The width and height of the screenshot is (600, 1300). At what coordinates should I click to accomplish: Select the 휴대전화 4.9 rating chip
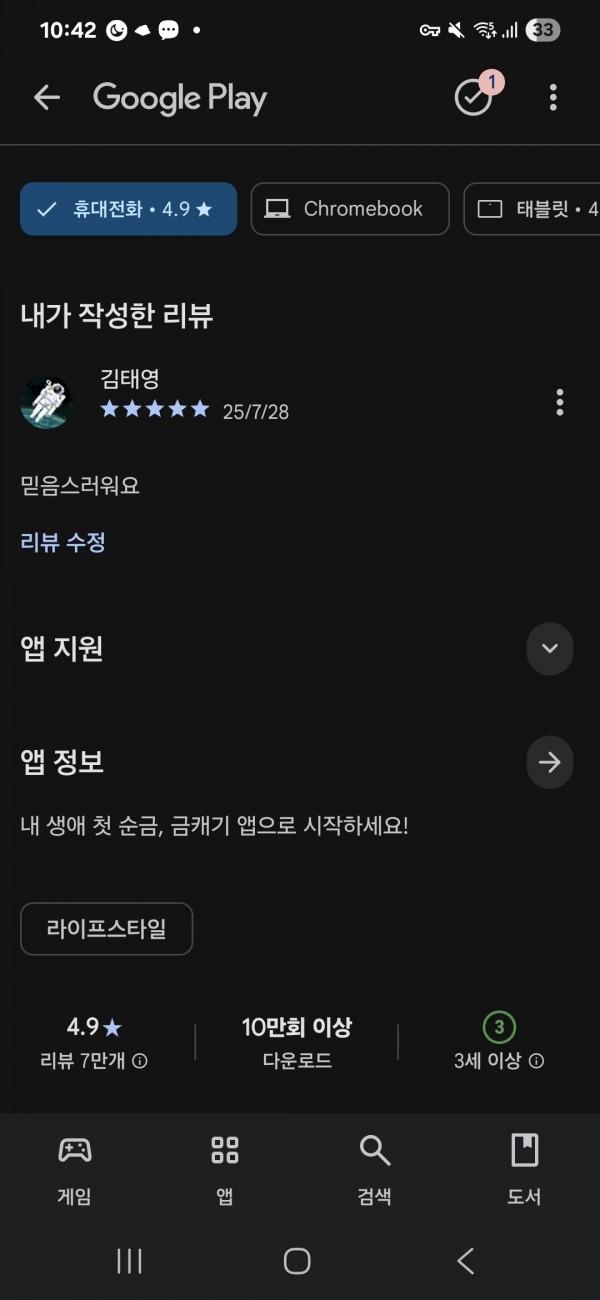point(128,209)
